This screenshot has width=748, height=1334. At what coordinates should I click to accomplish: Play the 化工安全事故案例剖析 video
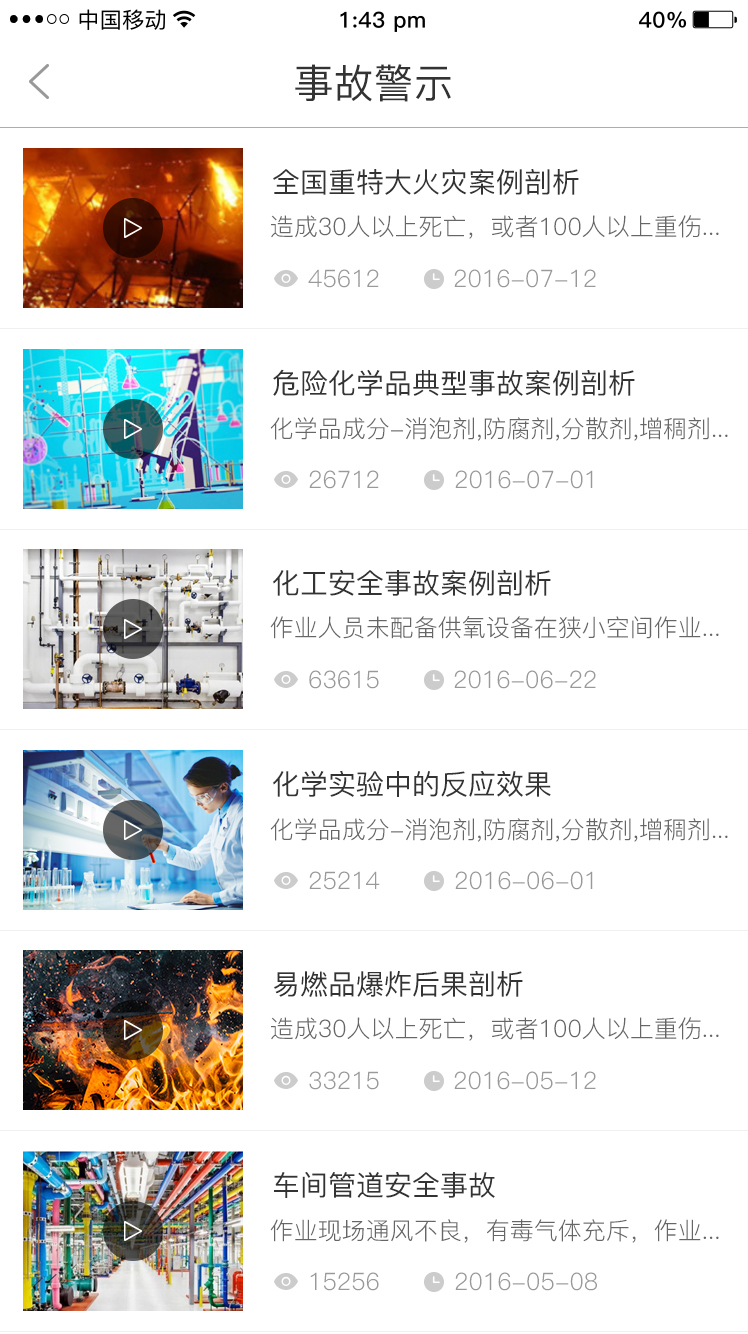pyautogui.click(x=133, y=629)
